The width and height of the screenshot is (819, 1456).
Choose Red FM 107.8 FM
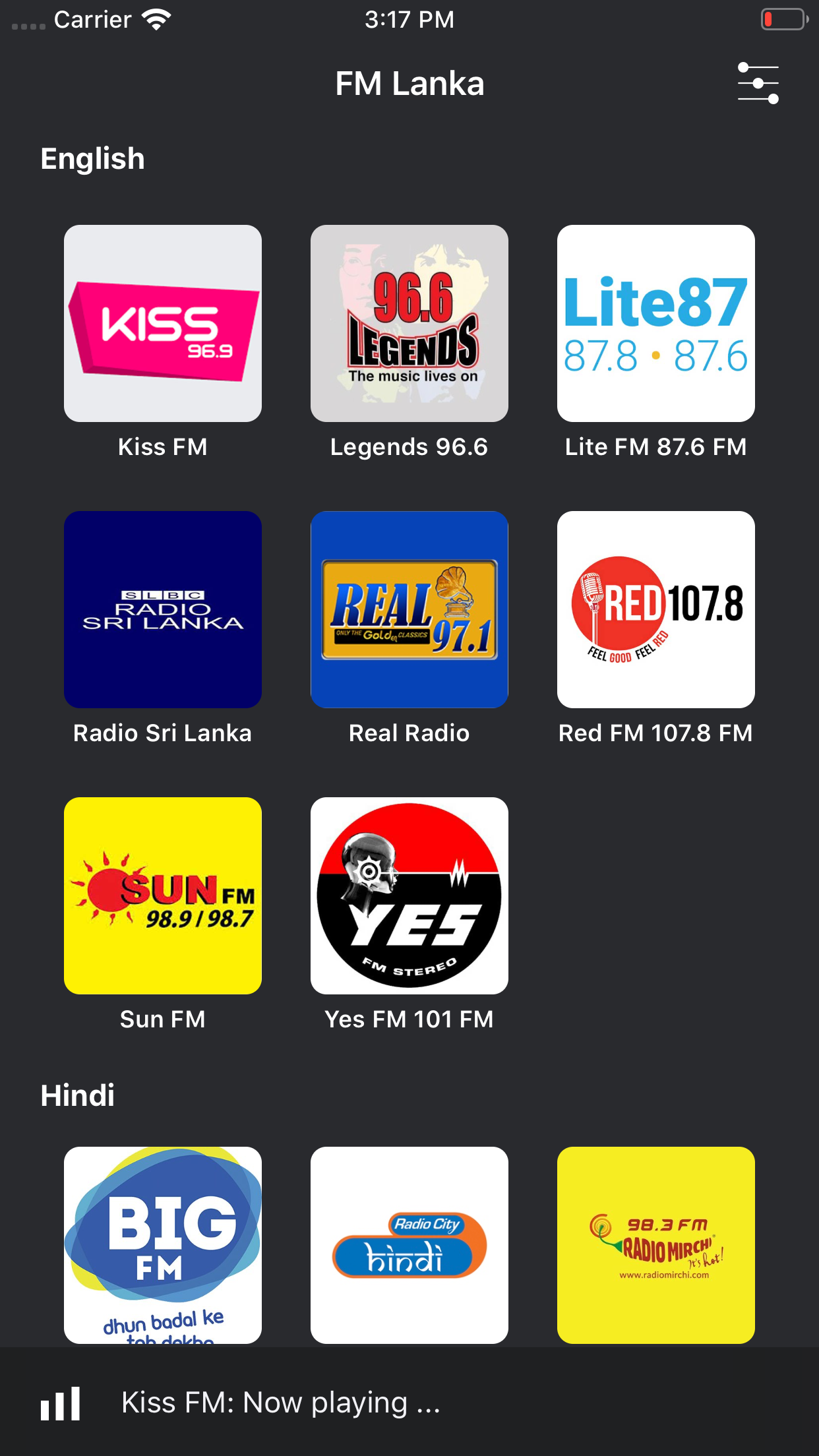pyautogui.click(x=655, y=610)
